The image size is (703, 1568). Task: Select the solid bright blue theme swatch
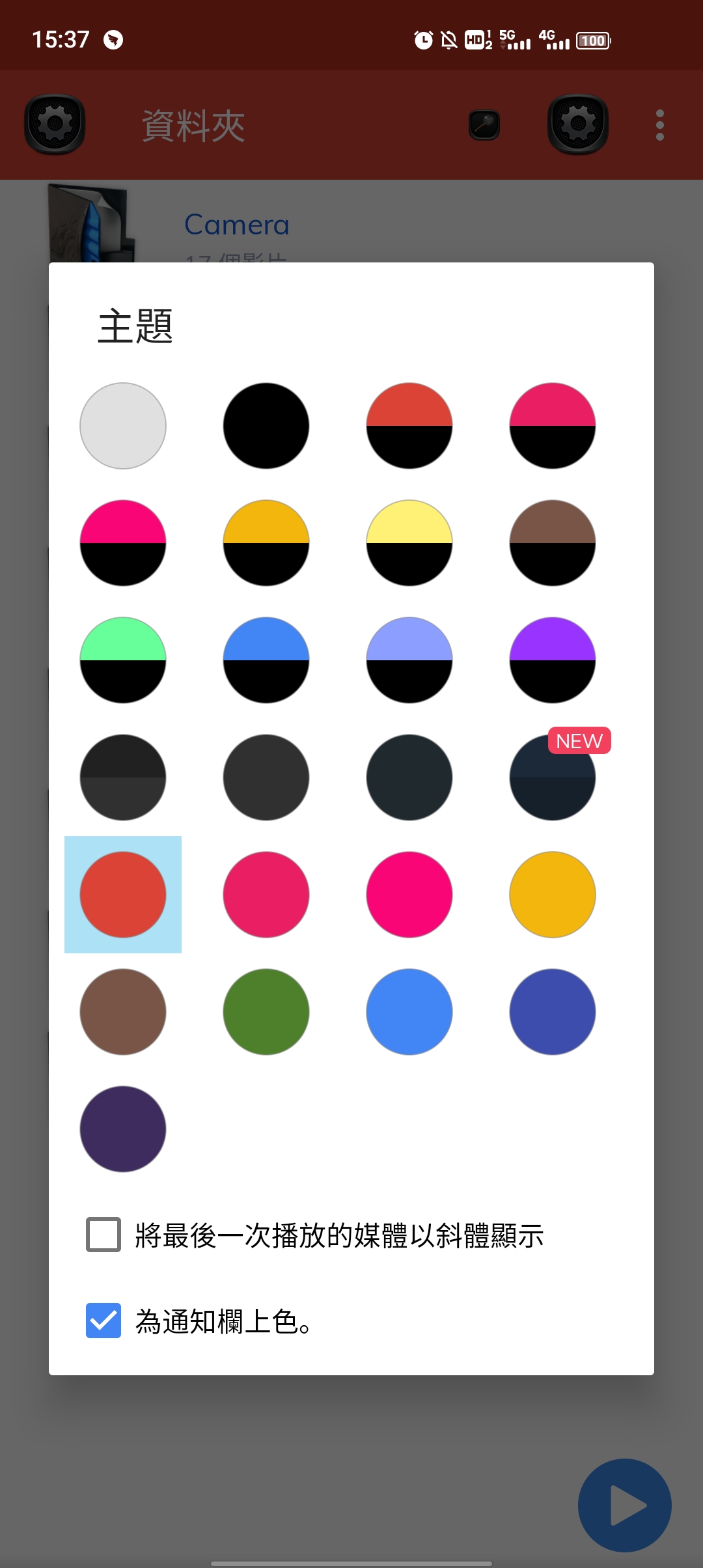tap(409, 1012)
